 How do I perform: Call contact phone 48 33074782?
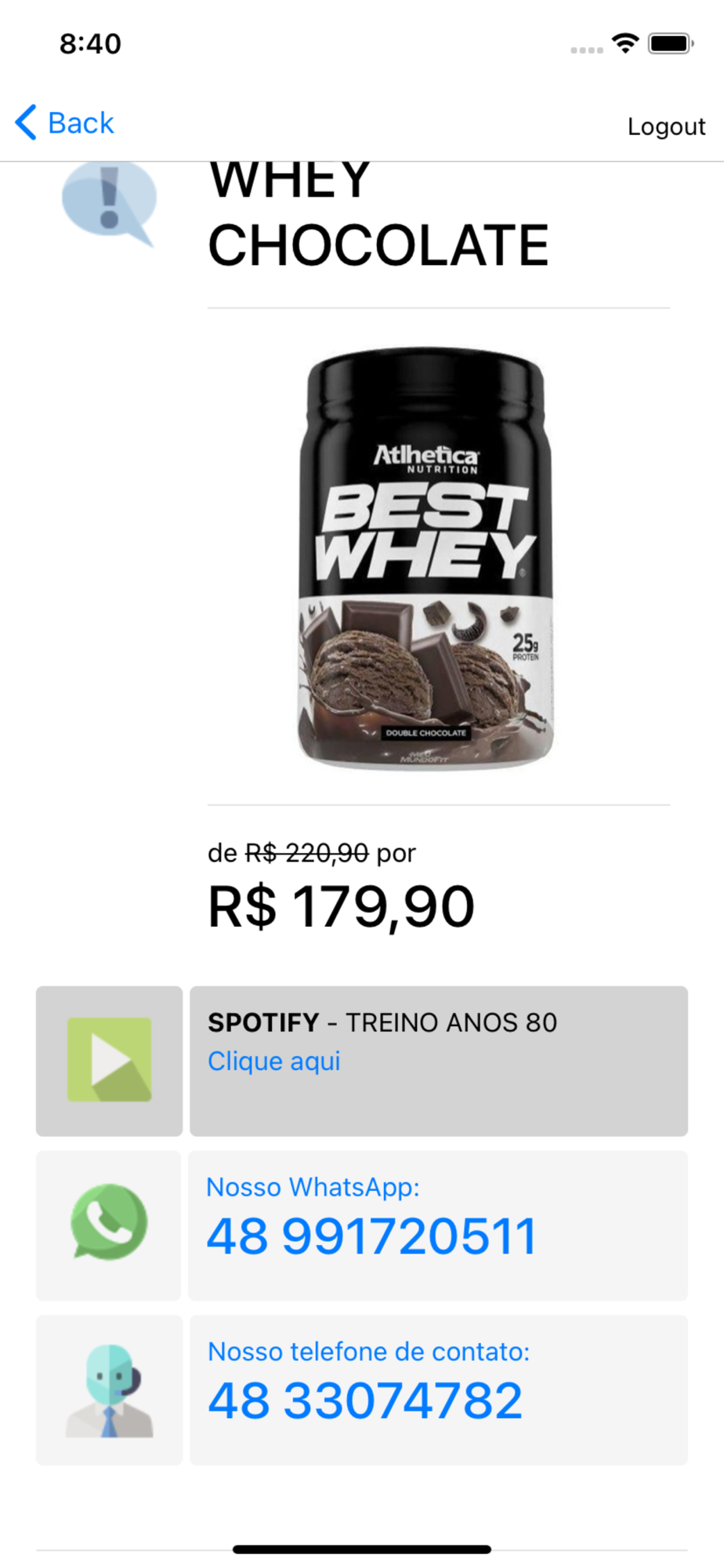(365, 1401)
